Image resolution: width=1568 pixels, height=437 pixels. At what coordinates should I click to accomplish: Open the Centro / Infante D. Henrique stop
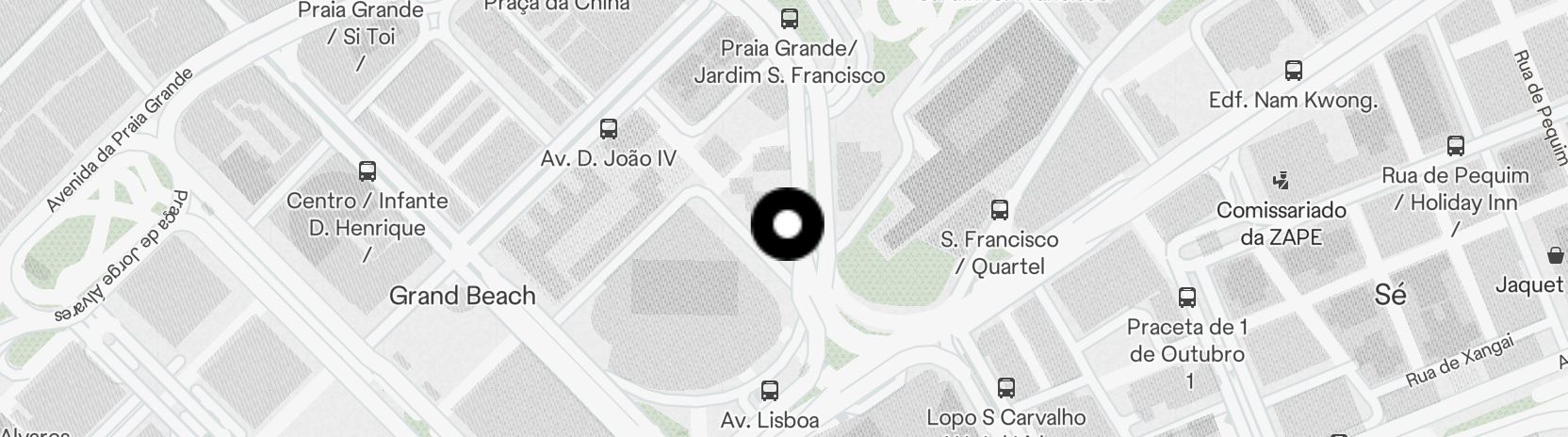click(367, 171)
